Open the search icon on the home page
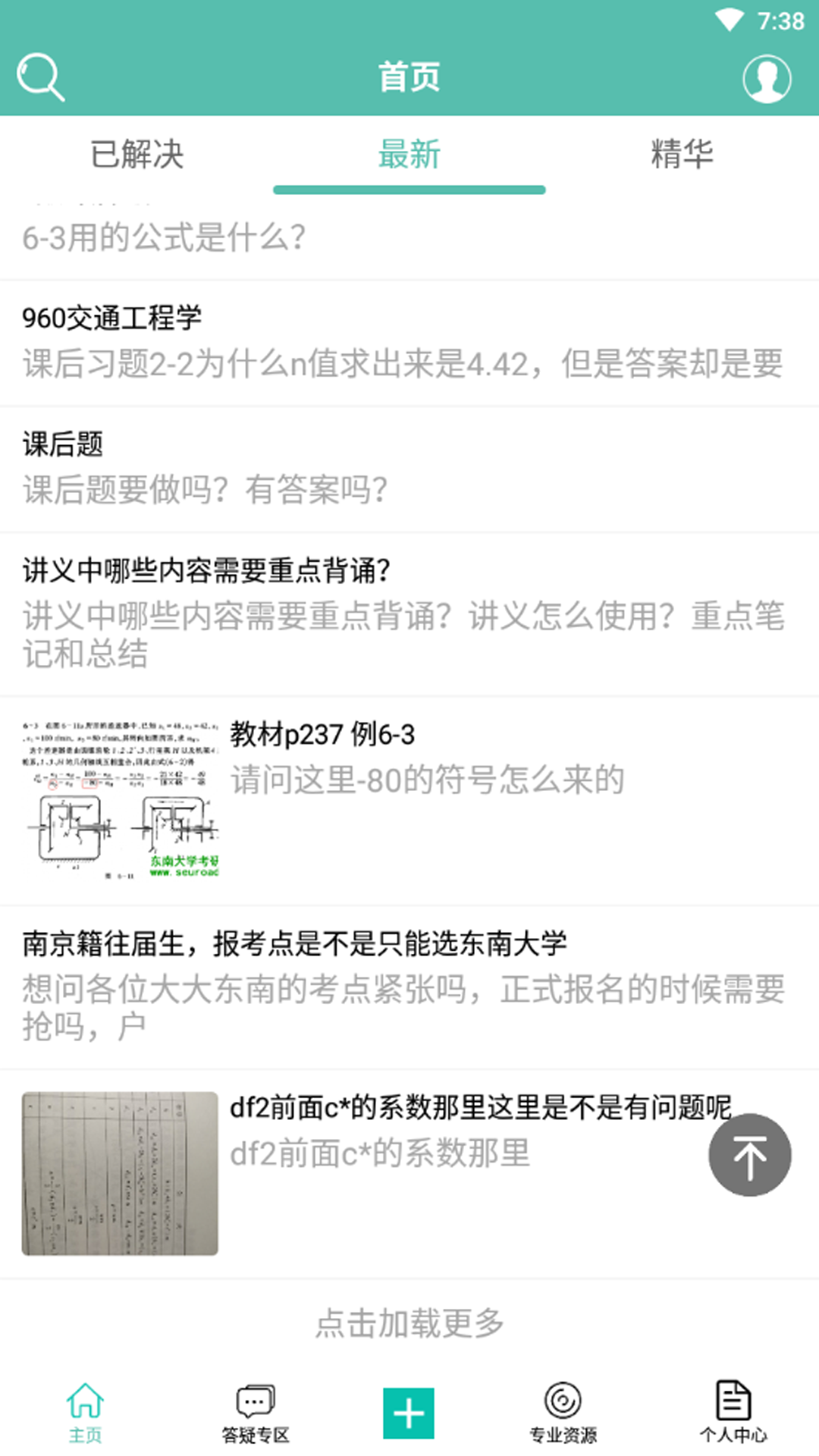The width and height of the screenshot is (819, 1456). click(41, 76)
